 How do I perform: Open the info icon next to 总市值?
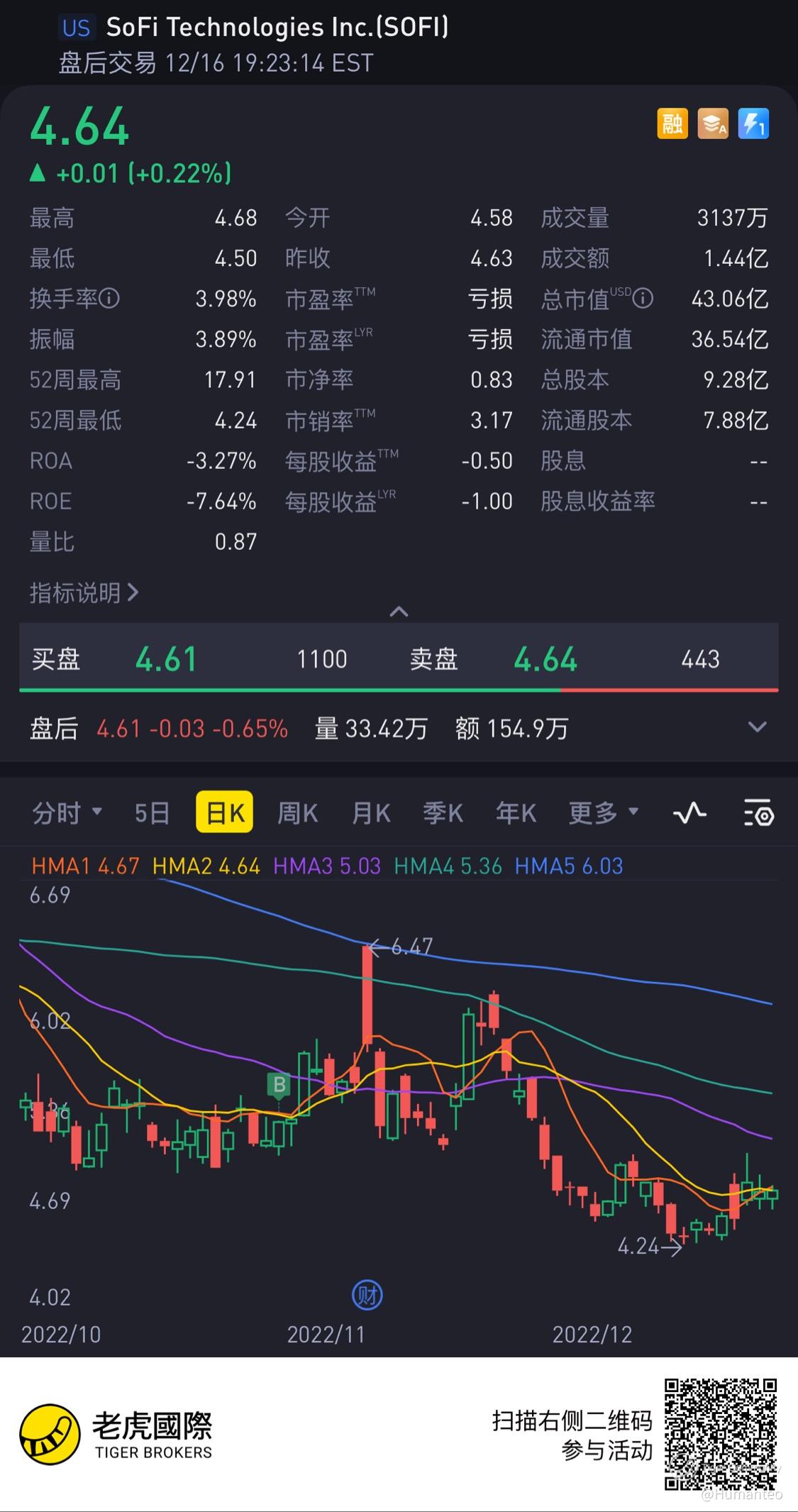[x=643, y=298]
